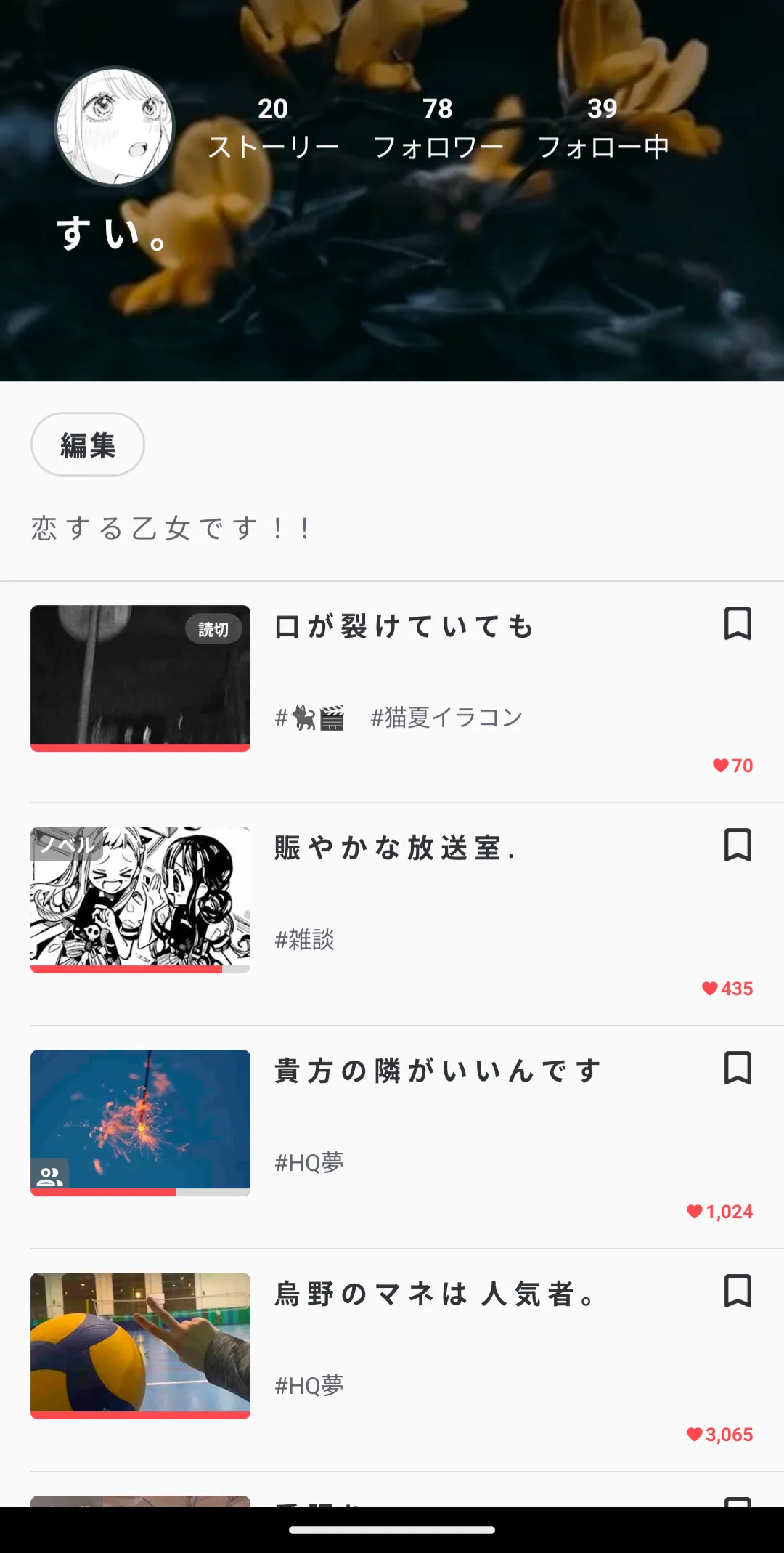784x1553 pixels.
Task: Tap the 編集 (edit) profile button
Action: pyautogui.click(x=88, y=445)
